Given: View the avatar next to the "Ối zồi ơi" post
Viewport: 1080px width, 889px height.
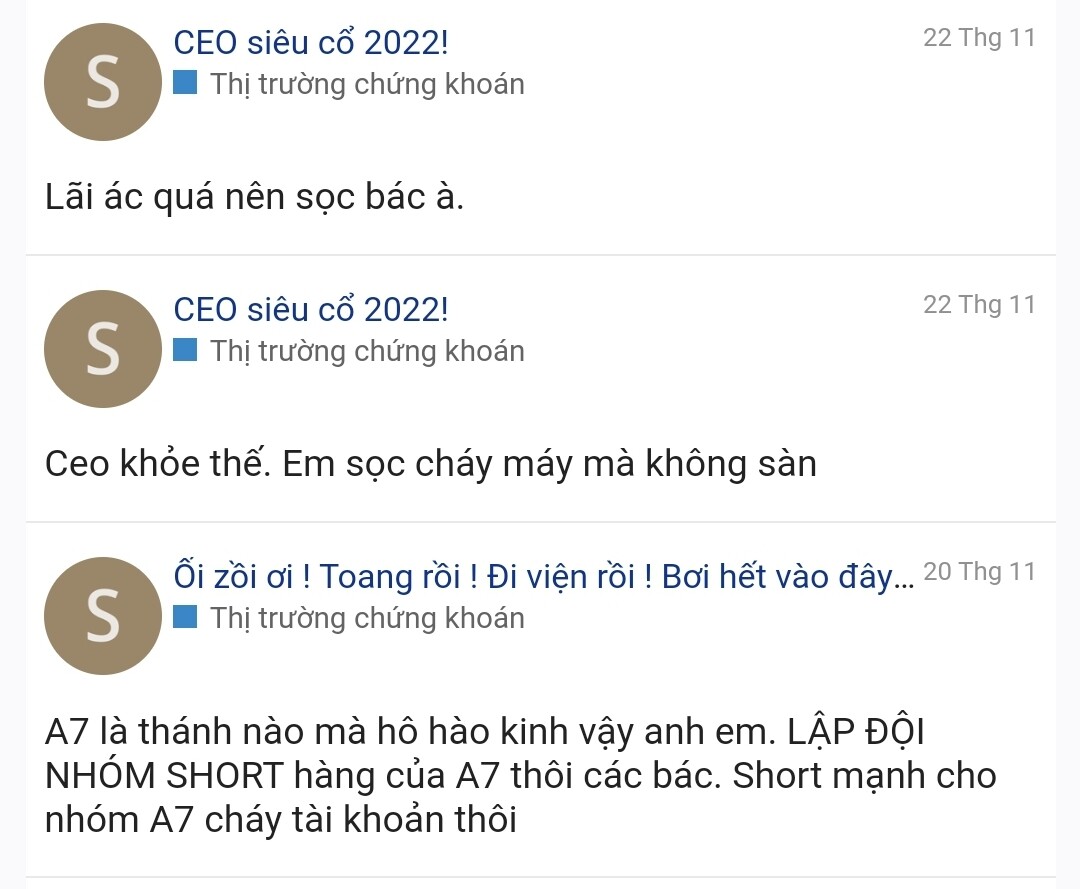Looking at the screenshot, I should 103,616.
